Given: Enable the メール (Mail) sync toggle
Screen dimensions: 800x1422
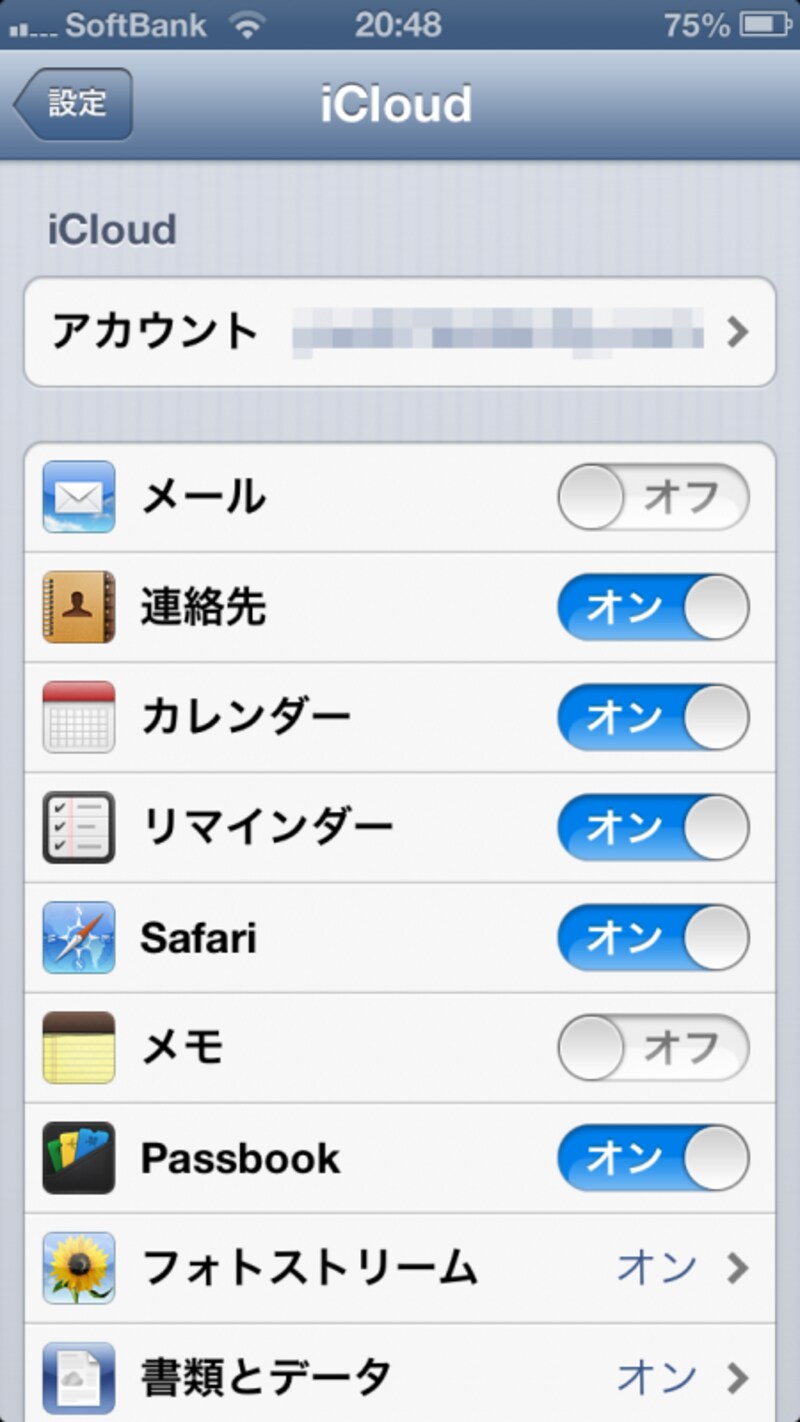Looking at the screenshot, I should [652, 497].
